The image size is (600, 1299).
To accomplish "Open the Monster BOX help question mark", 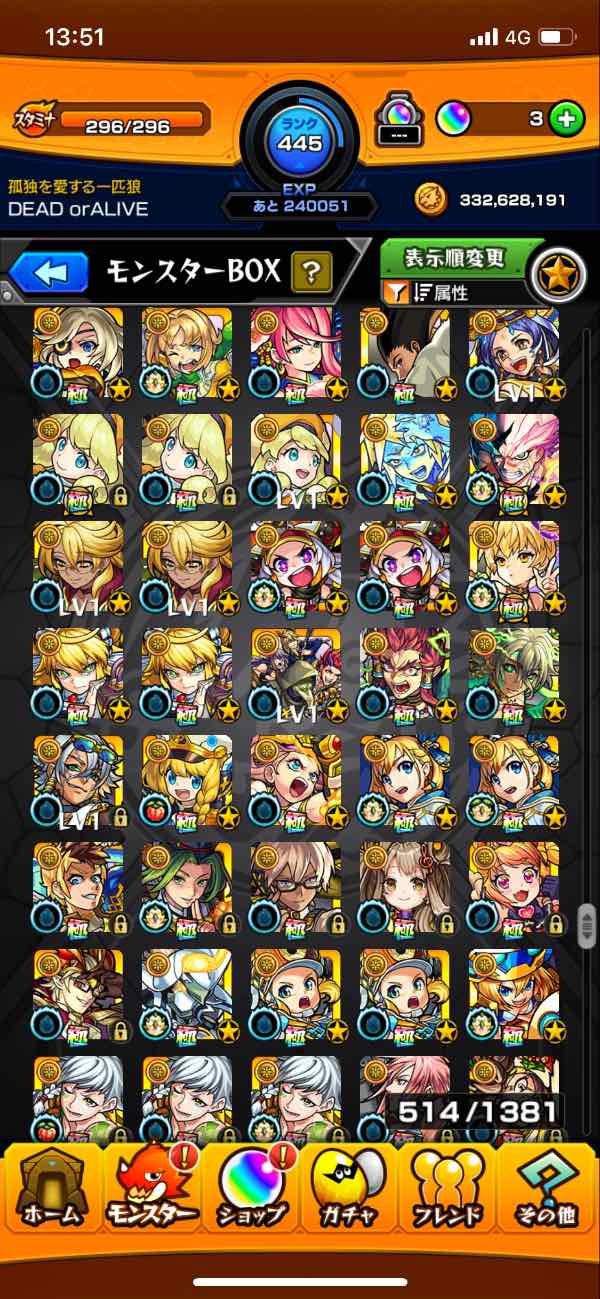I will coord(311,271).
